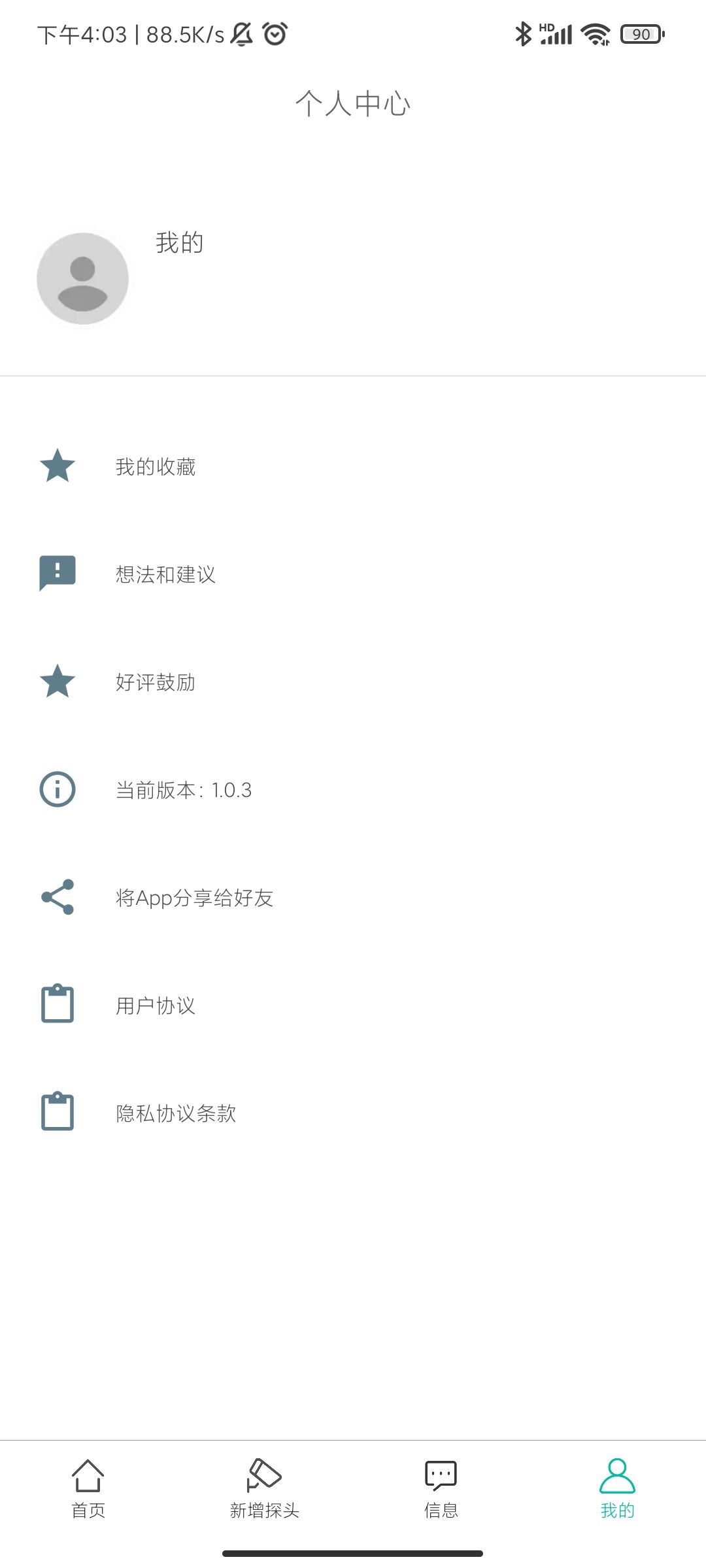
Task: Tap the battery indicator in status bar
Action: 641,33
